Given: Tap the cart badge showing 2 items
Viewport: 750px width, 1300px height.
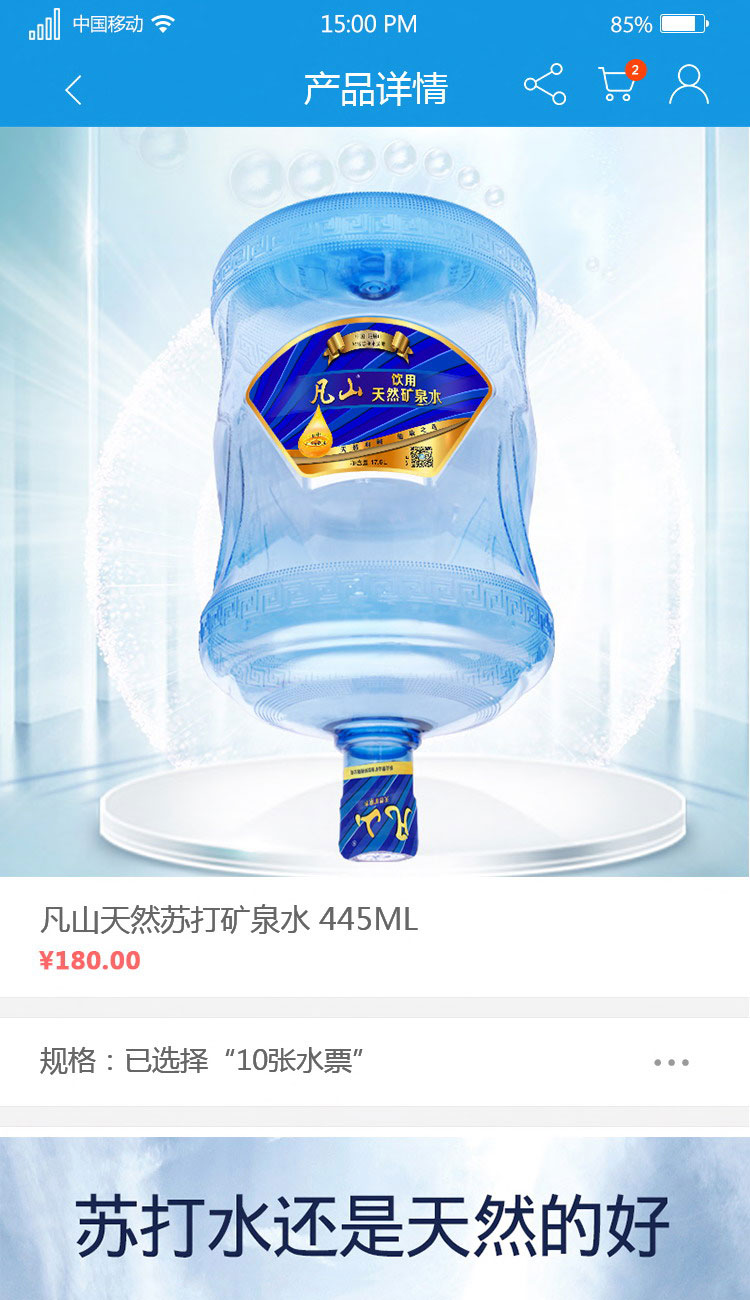Looking at the screenshot, I should pos(634,71).
